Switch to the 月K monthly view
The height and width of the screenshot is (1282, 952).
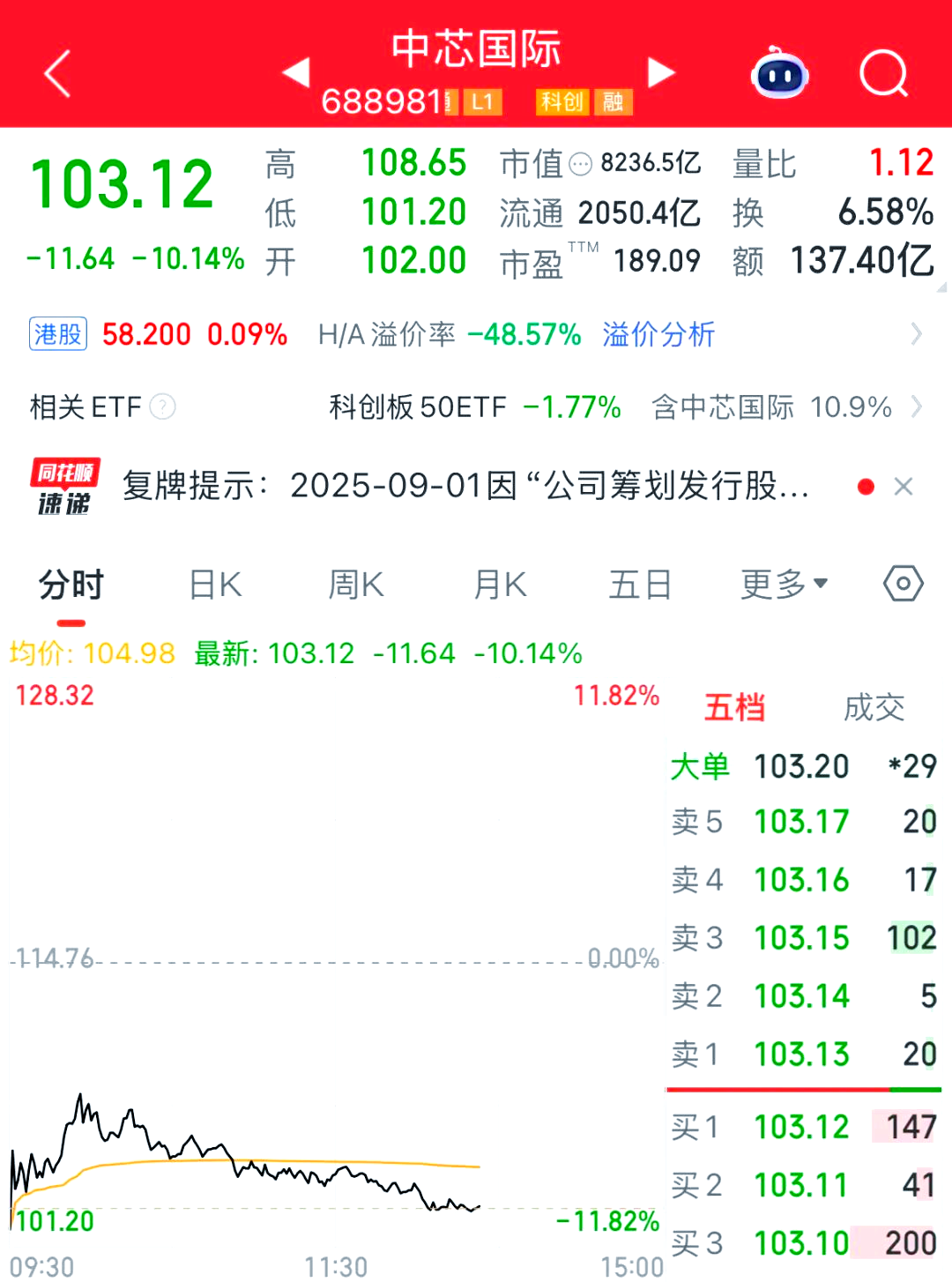coord(499,584)
